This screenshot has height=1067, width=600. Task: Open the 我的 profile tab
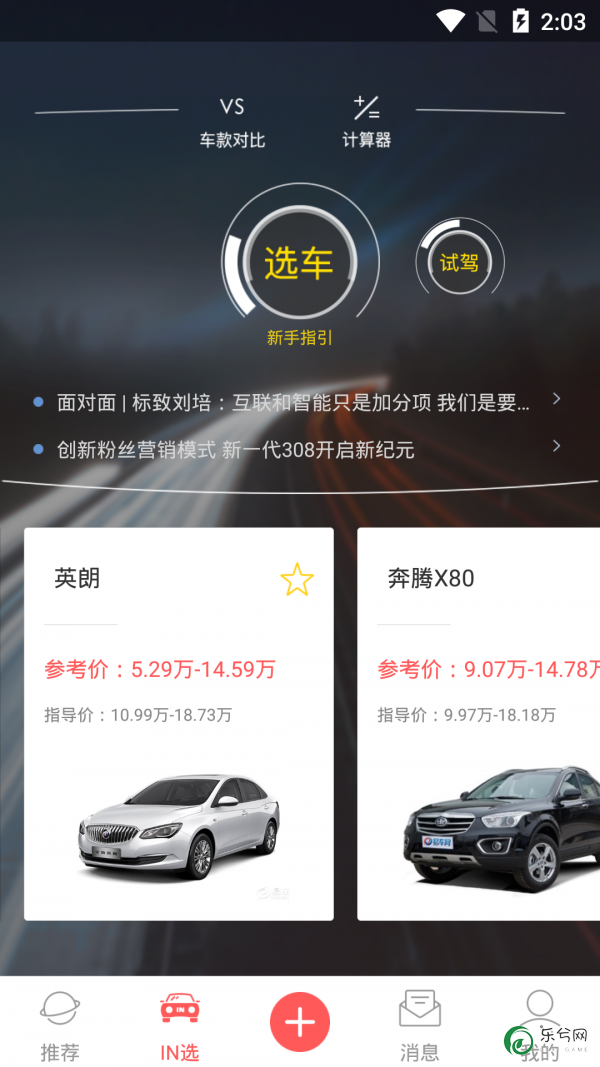[x=539, y=1024]
